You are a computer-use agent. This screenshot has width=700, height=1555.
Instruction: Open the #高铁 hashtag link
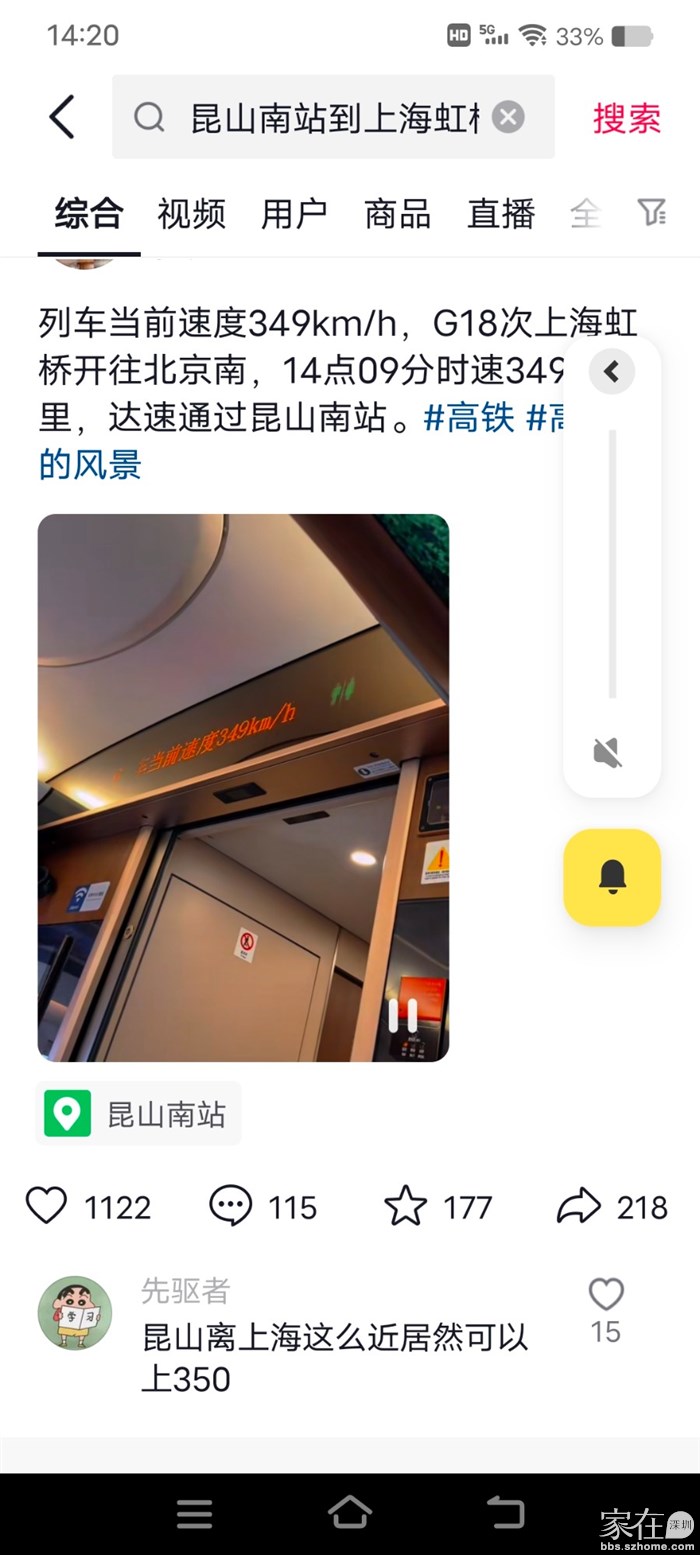469,417
